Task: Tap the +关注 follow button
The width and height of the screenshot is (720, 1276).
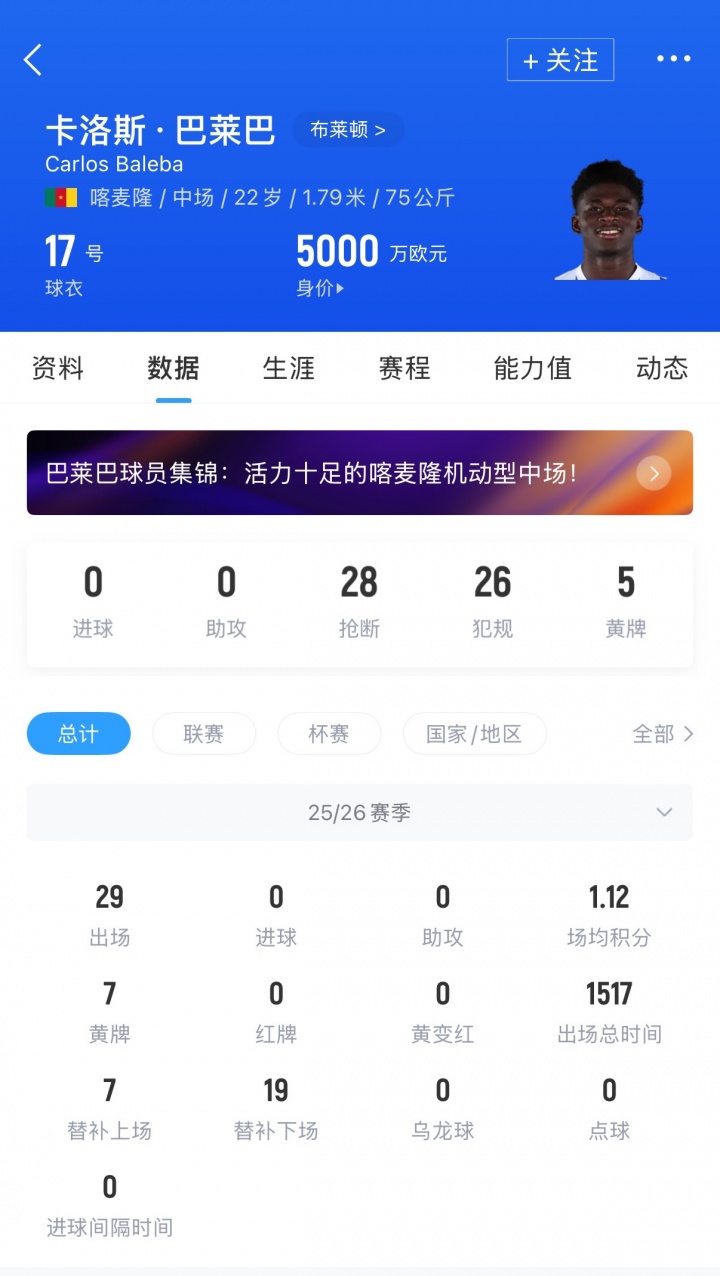Action: point(561,60)
